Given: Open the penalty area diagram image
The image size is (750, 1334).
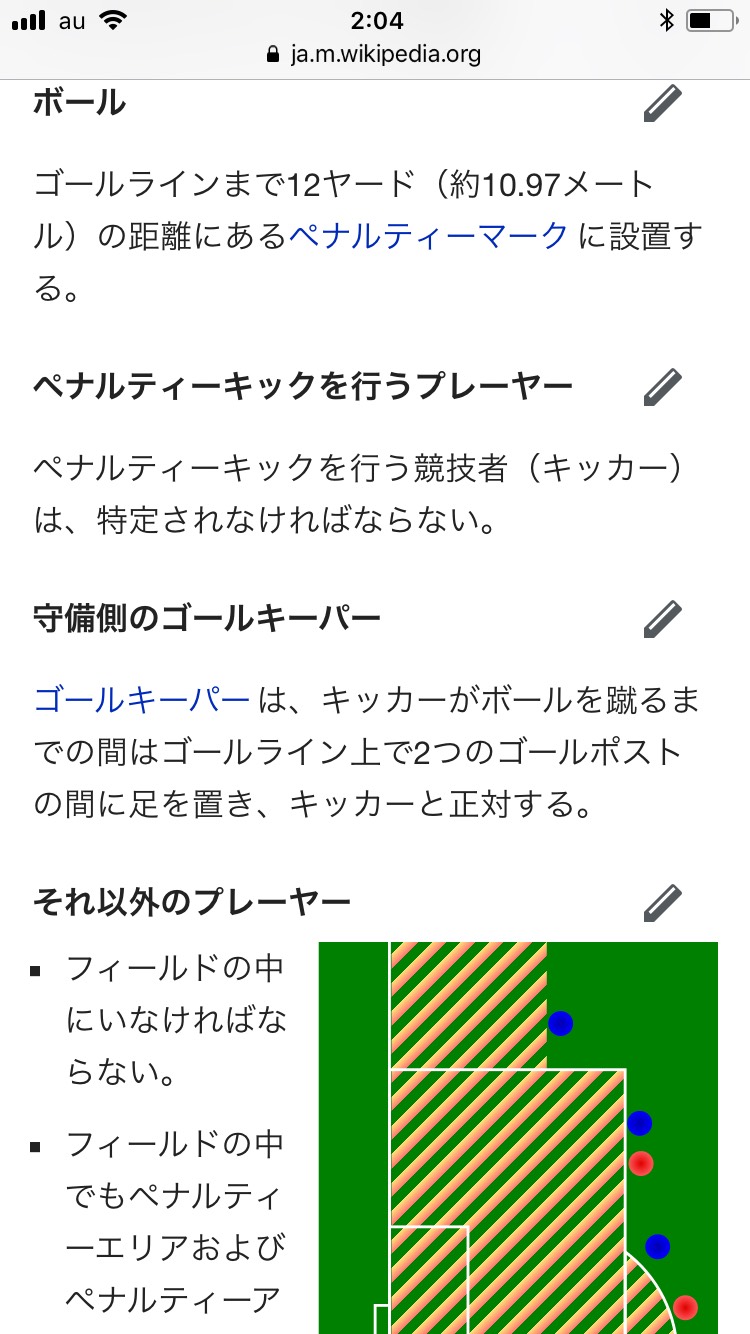Looking at the screenshot, I should [518, 1136].
